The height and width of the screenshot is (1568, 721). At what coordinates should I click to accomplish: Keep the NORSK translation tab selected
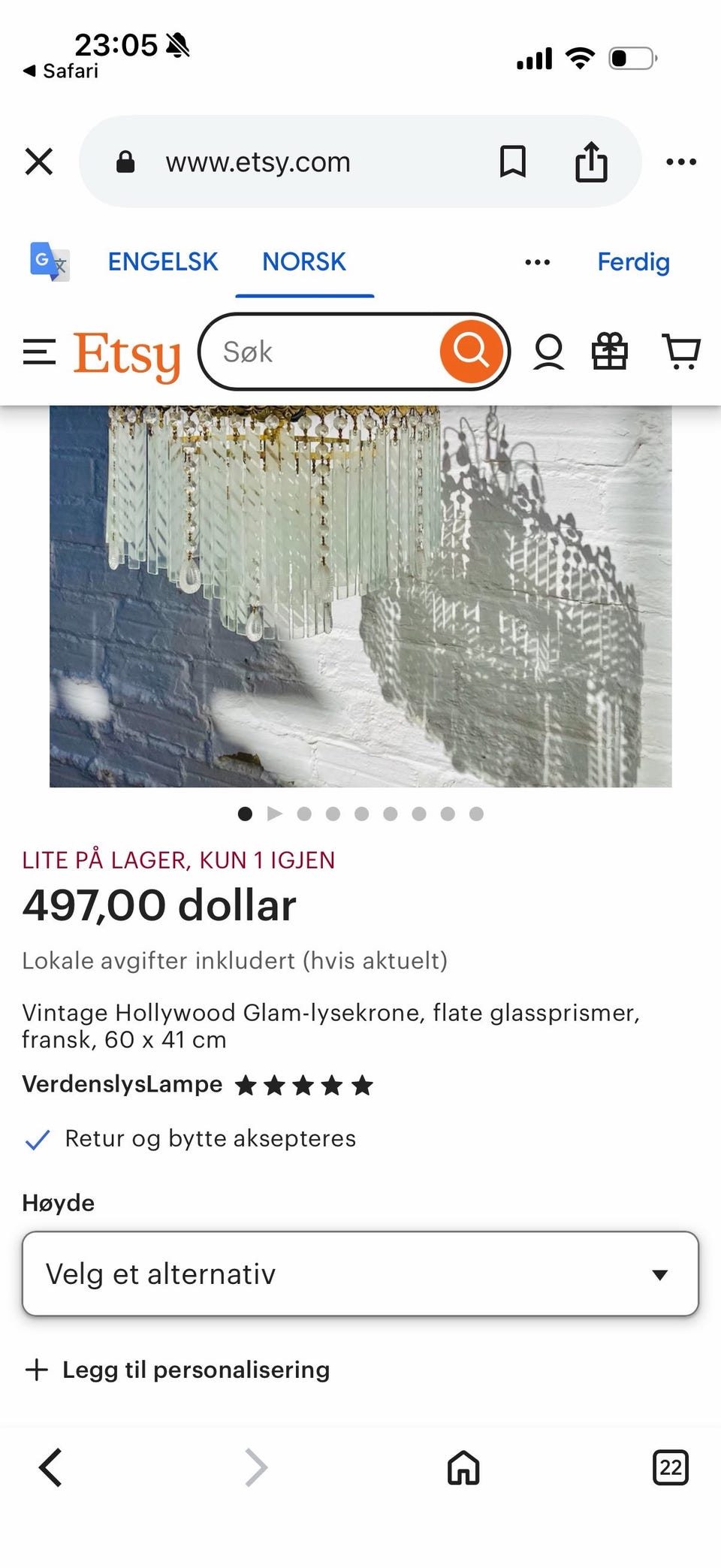303,261
